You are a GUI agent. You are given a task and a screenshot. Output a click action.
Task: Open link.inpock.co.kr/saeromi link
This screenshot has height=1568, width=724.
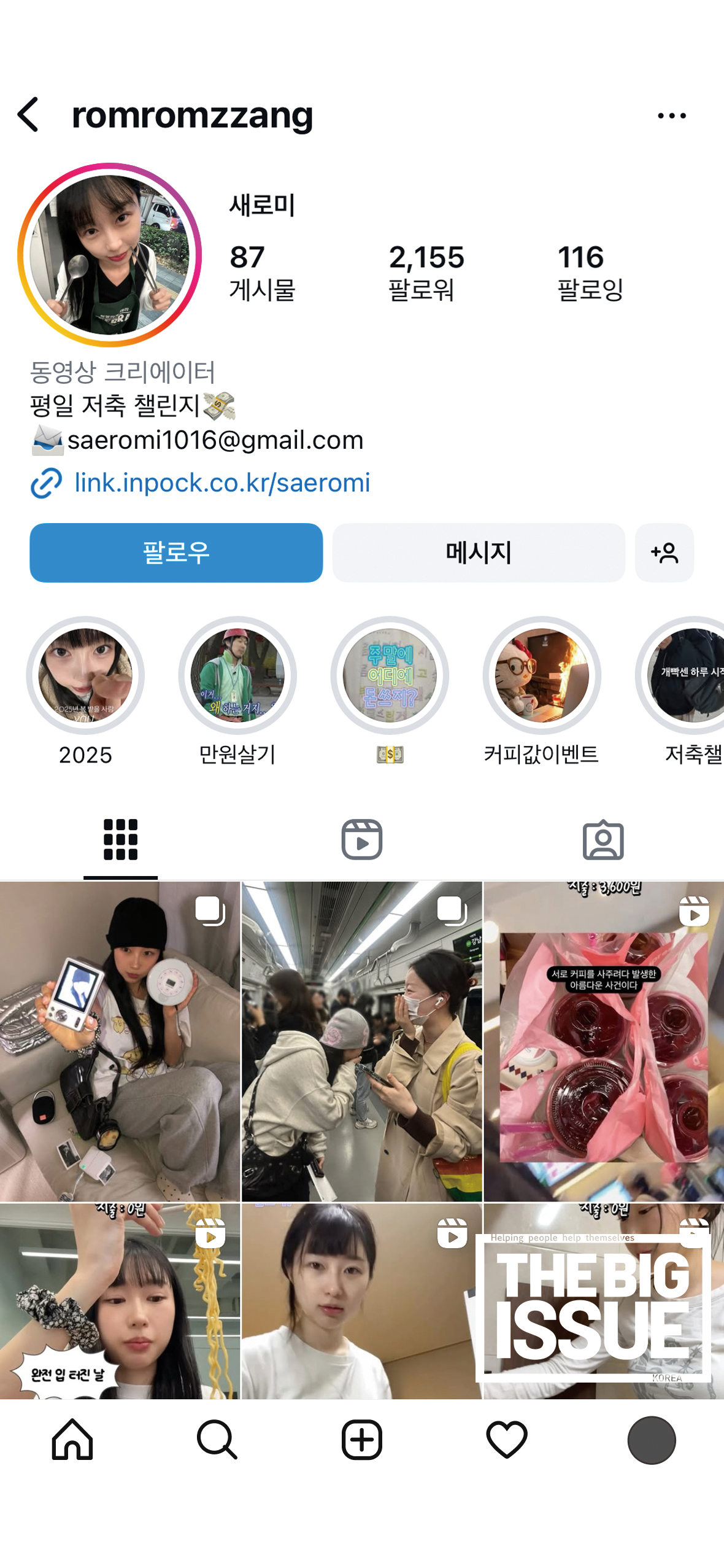tap(221, 483)
